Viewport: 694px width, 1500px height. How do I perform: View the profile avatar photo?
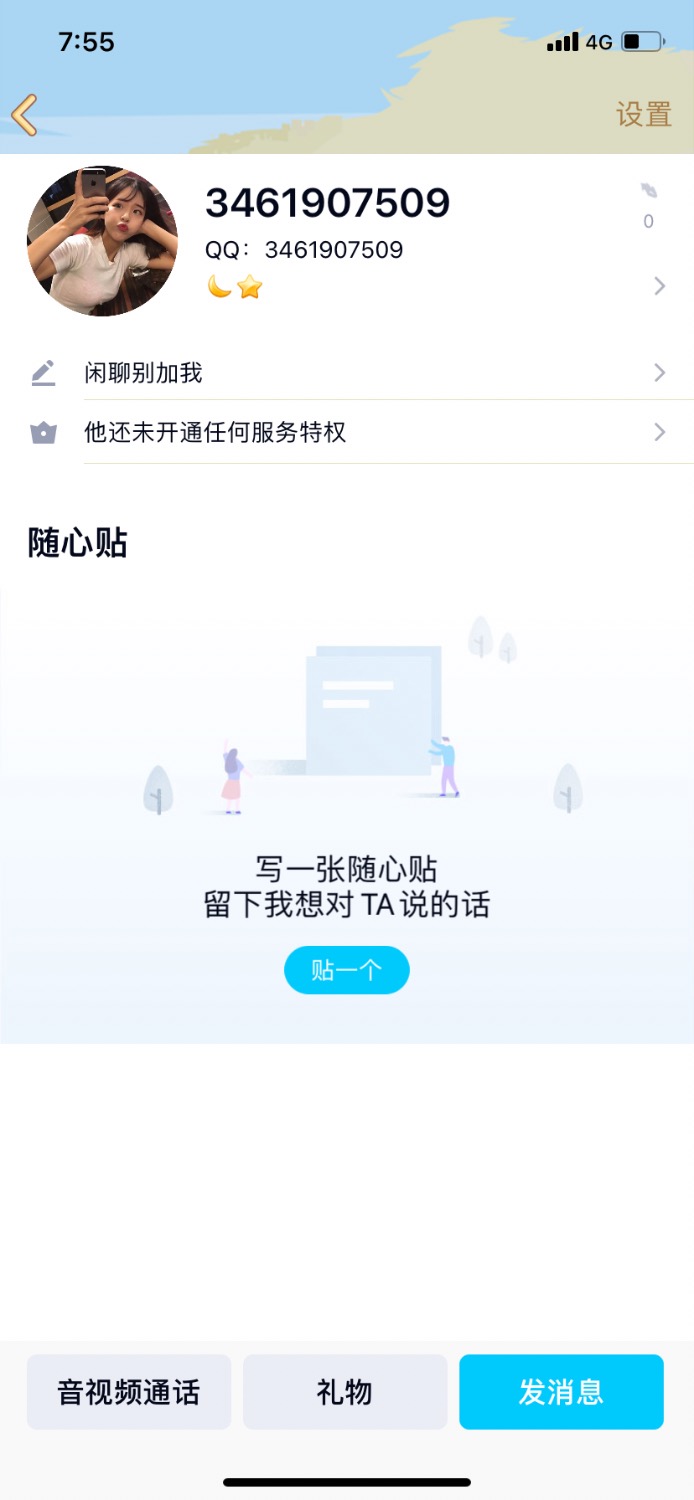pyautogui.click(x=102, y=241)
